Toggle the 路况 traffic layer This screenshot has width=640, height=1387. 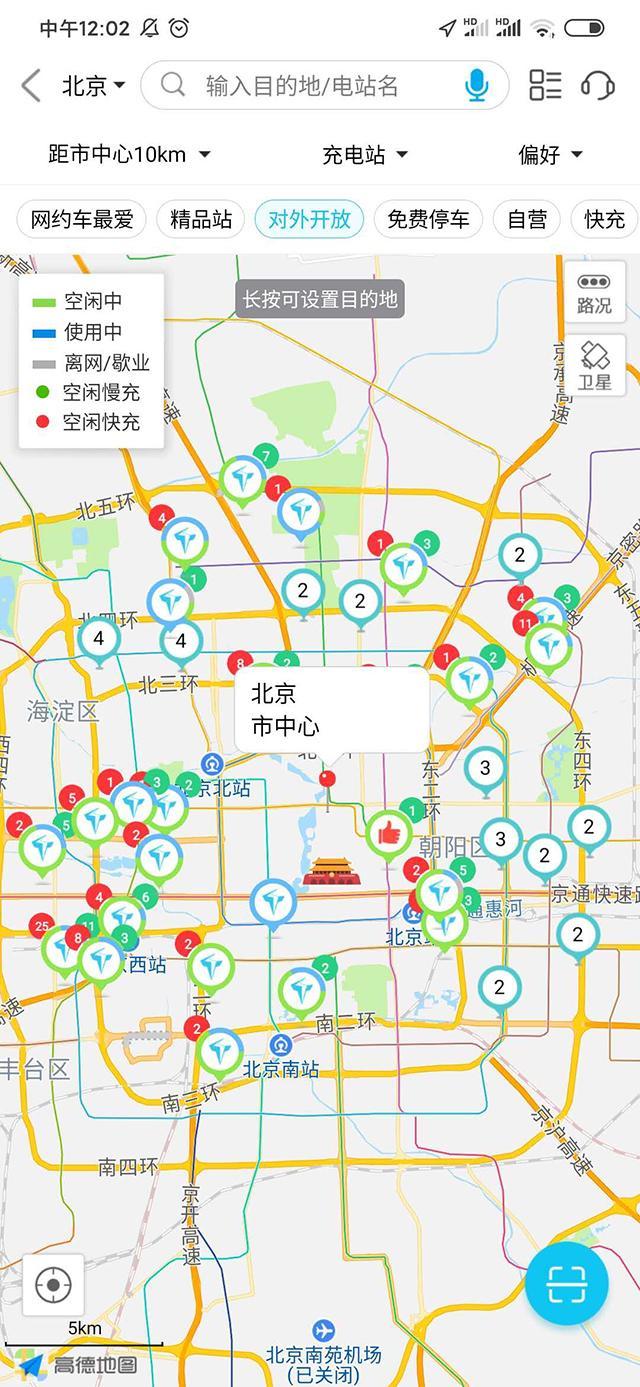[x=595, y=292]
